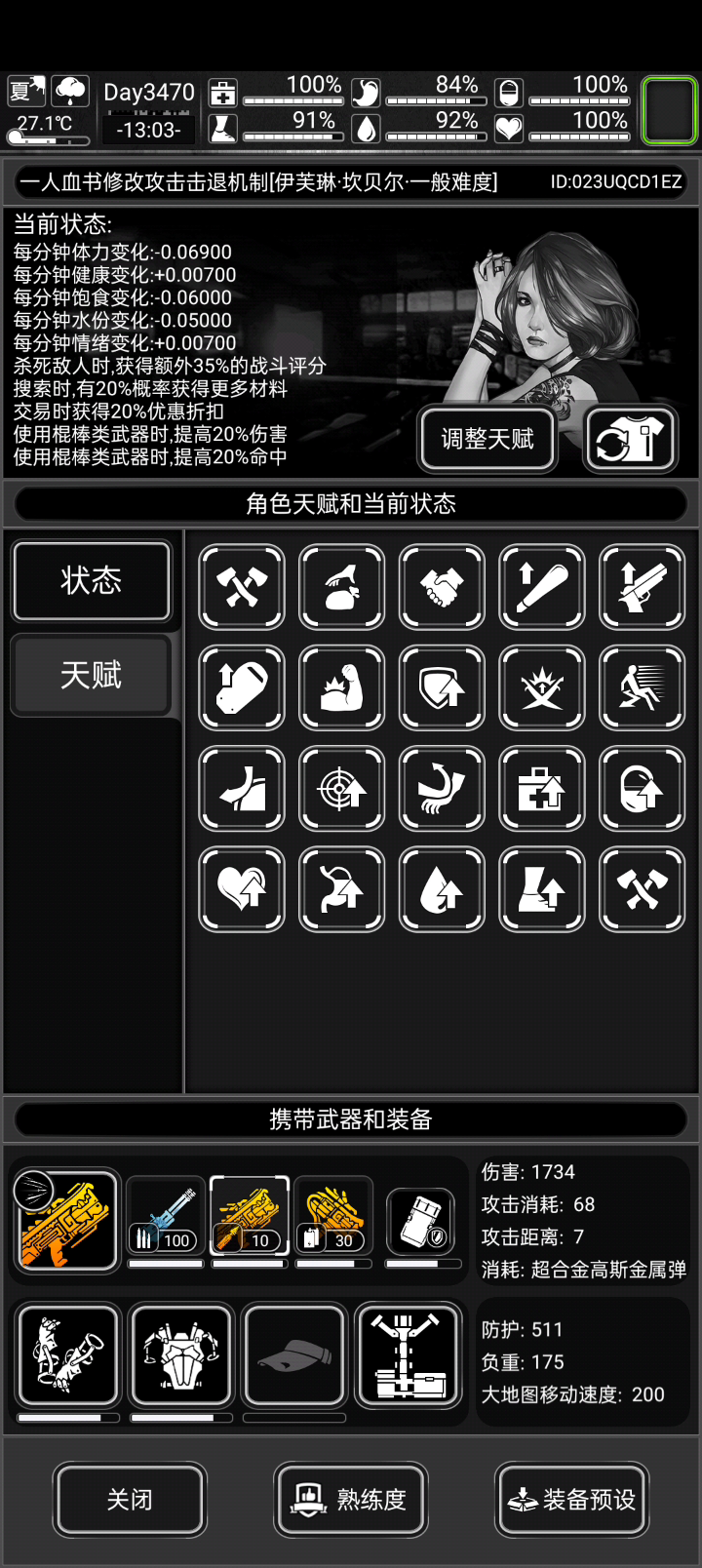Select the baseball bat damage talent
This screenshot has height=1568, width=702.
pos(542,587)
